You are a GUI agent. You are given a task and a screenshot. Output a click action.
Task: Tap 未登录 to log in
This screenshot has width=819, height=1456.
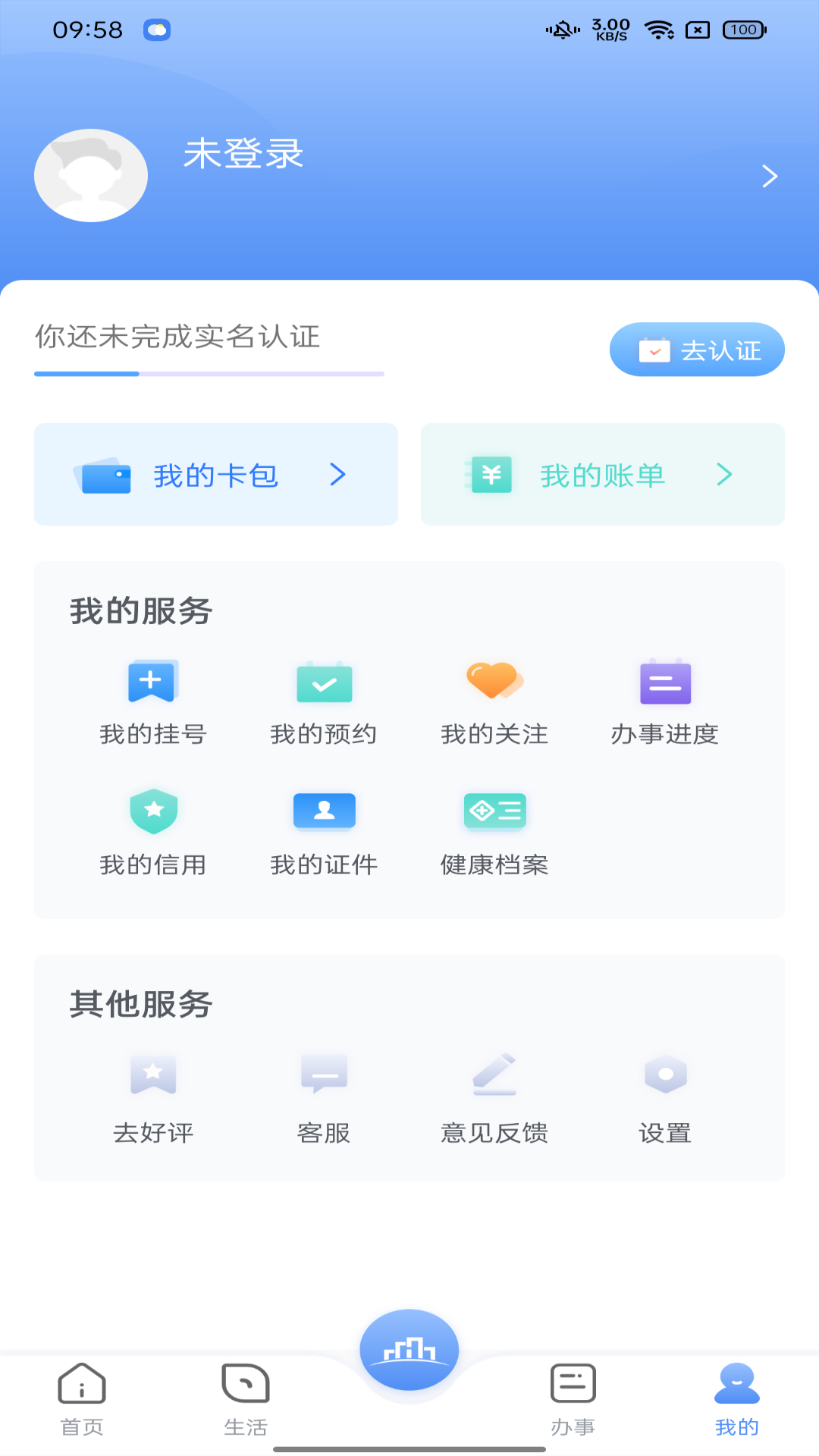point(244,155)
